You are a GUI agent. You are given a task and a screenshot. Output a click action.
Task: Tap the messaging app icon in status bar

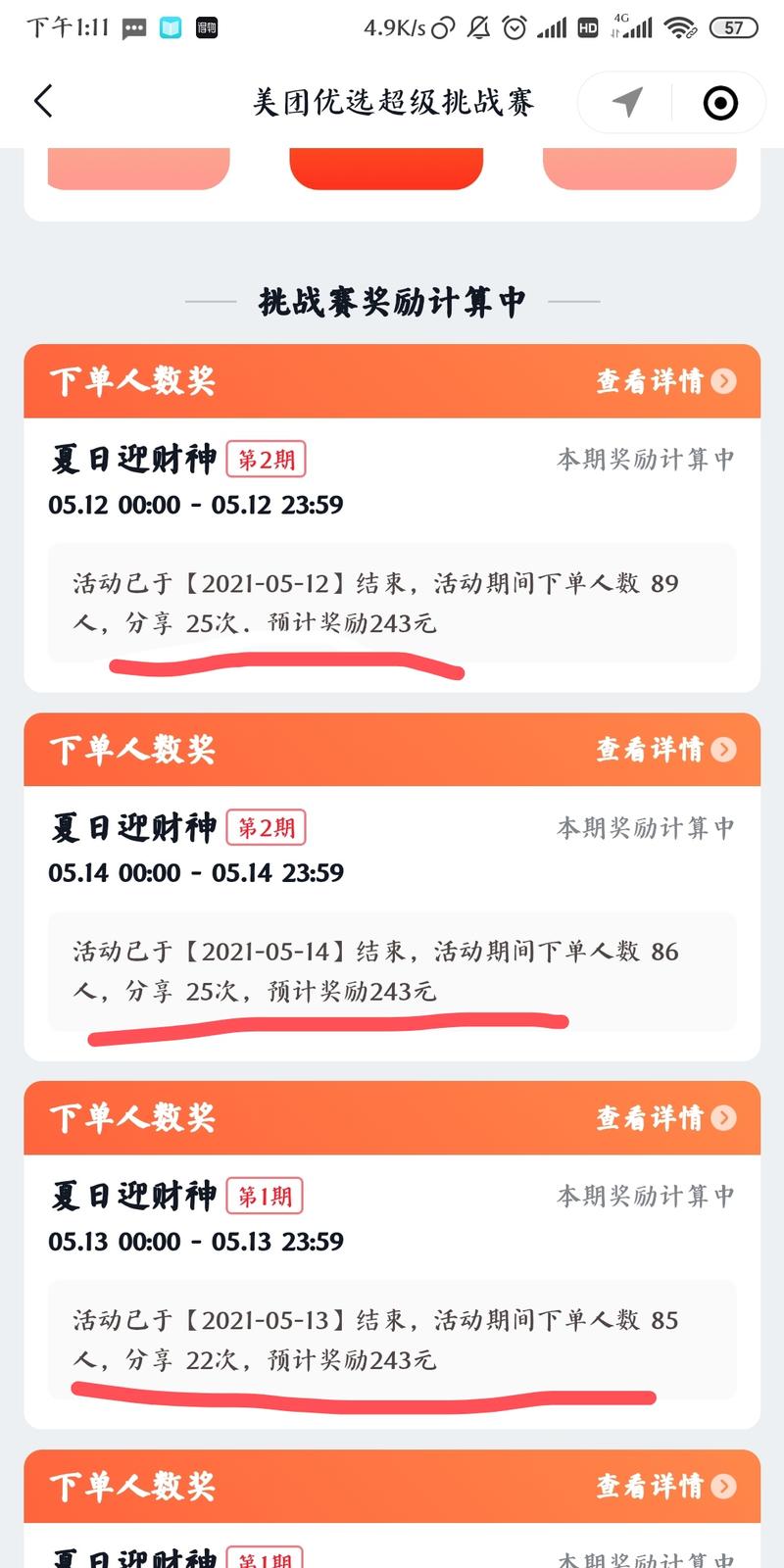(132, 27)
